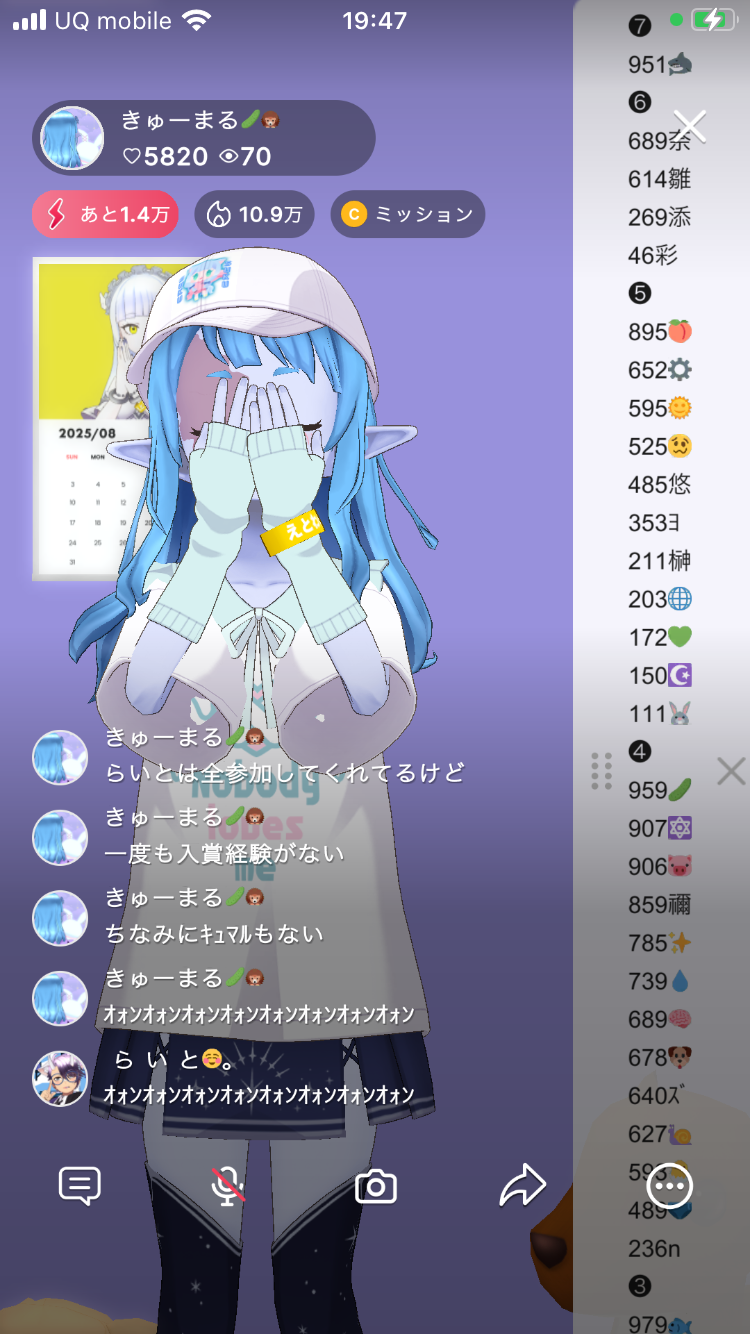Screen dimensions: 750x1334
Task: Share this live stream
Action: [523, 1186]
